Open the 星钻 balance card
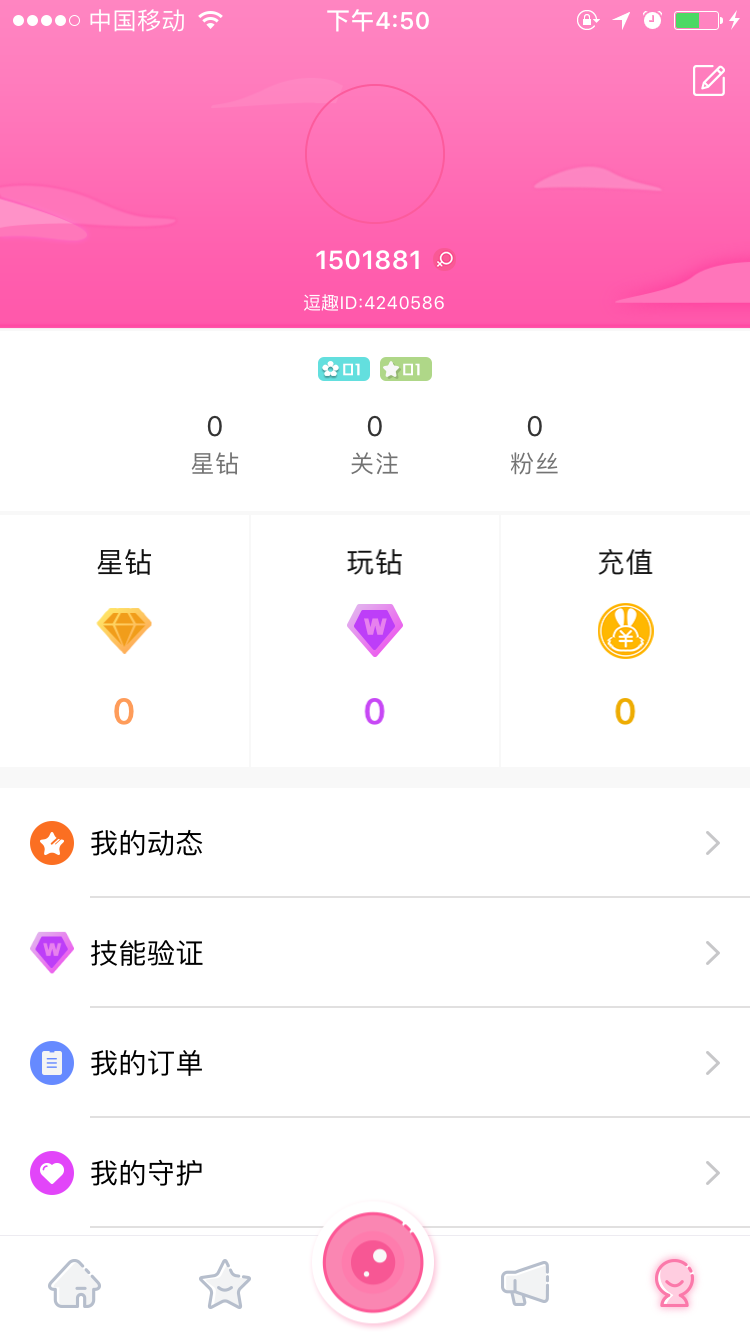Viewport: 750px width, 1334px height. click(124, 640)
